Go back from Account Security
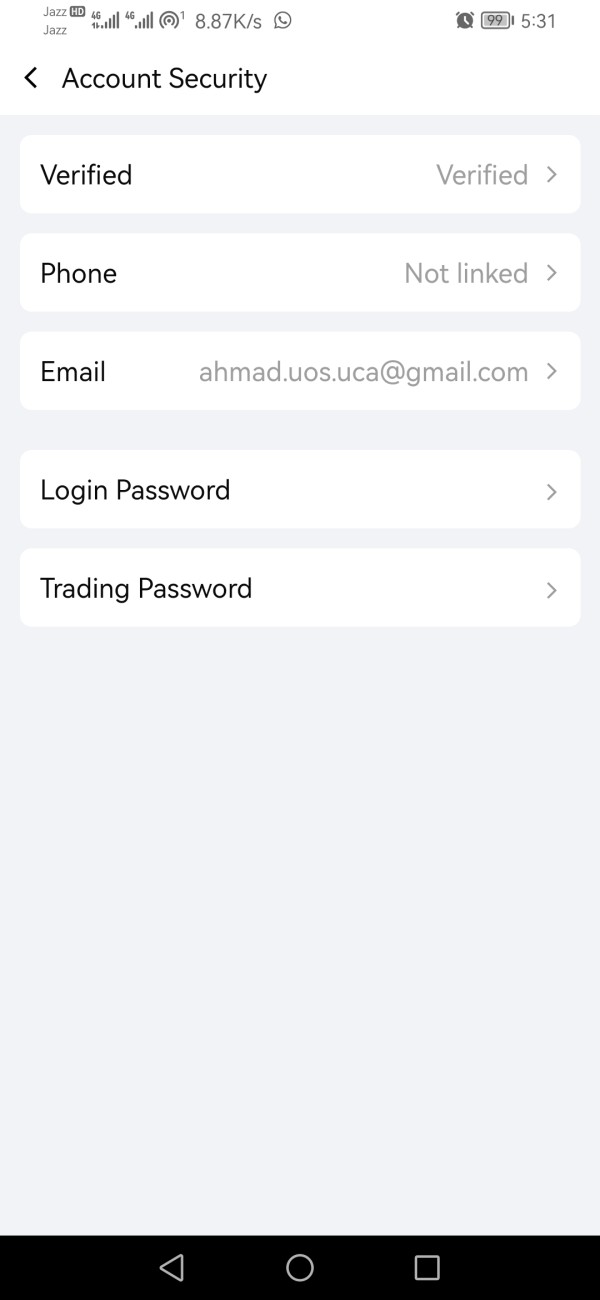This screenshot has width=600, height=1300. (31, 78)
